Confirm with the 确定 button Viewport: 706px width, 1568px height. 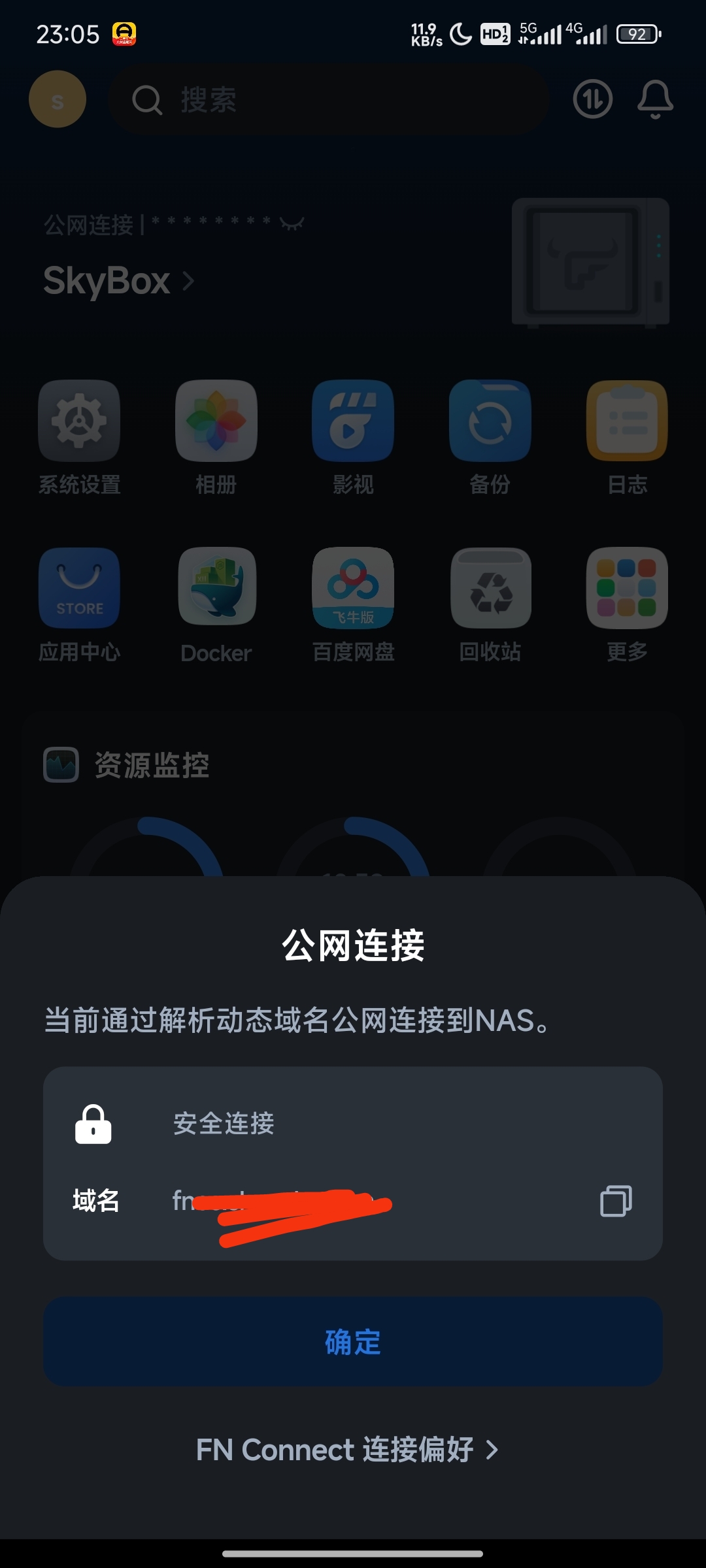pos(353,1343)
